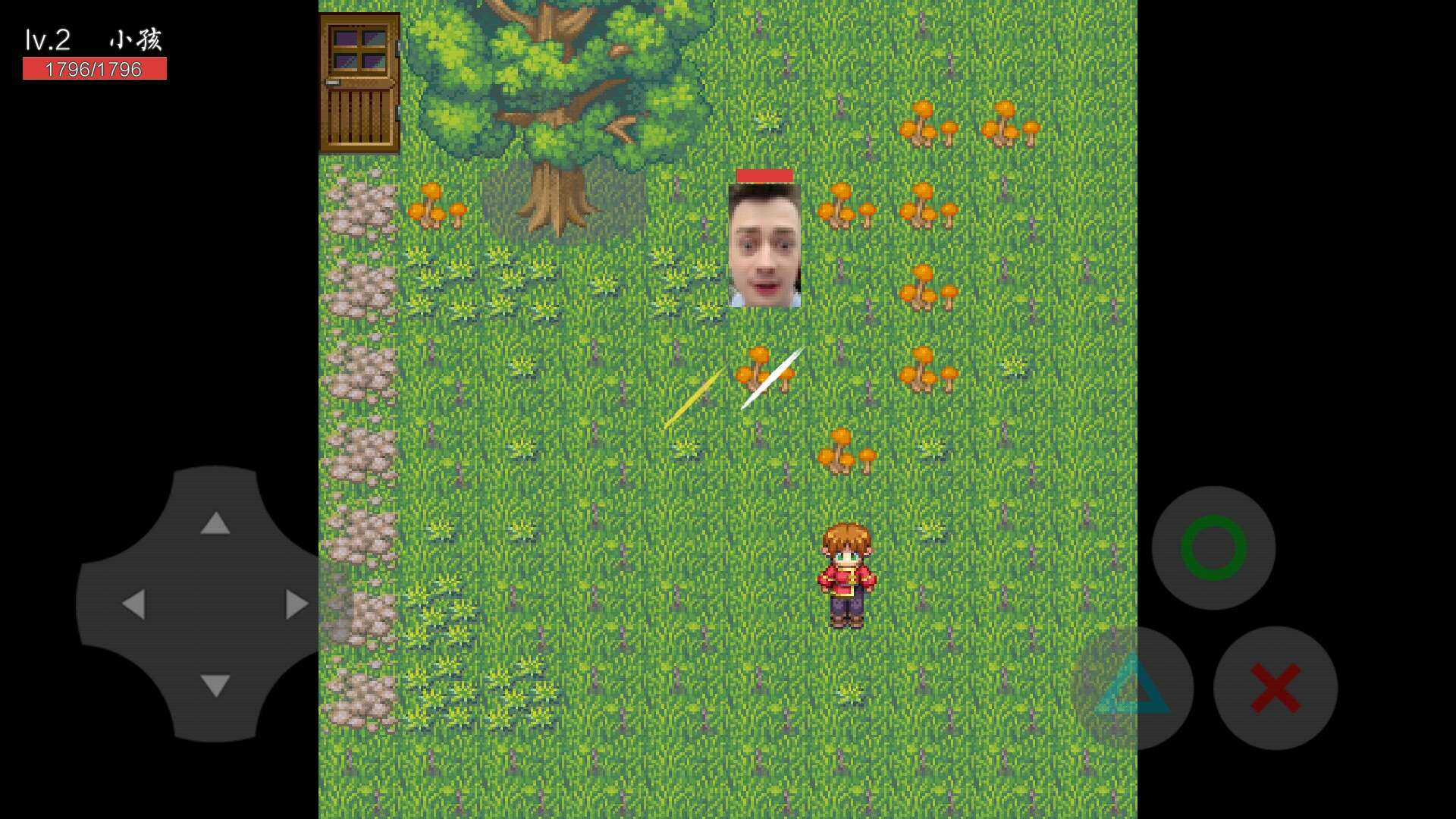Move right with the D-pad arrow
Image resolution: width=1456 pixels, height=819 pixels.
(x=297, y=604)
